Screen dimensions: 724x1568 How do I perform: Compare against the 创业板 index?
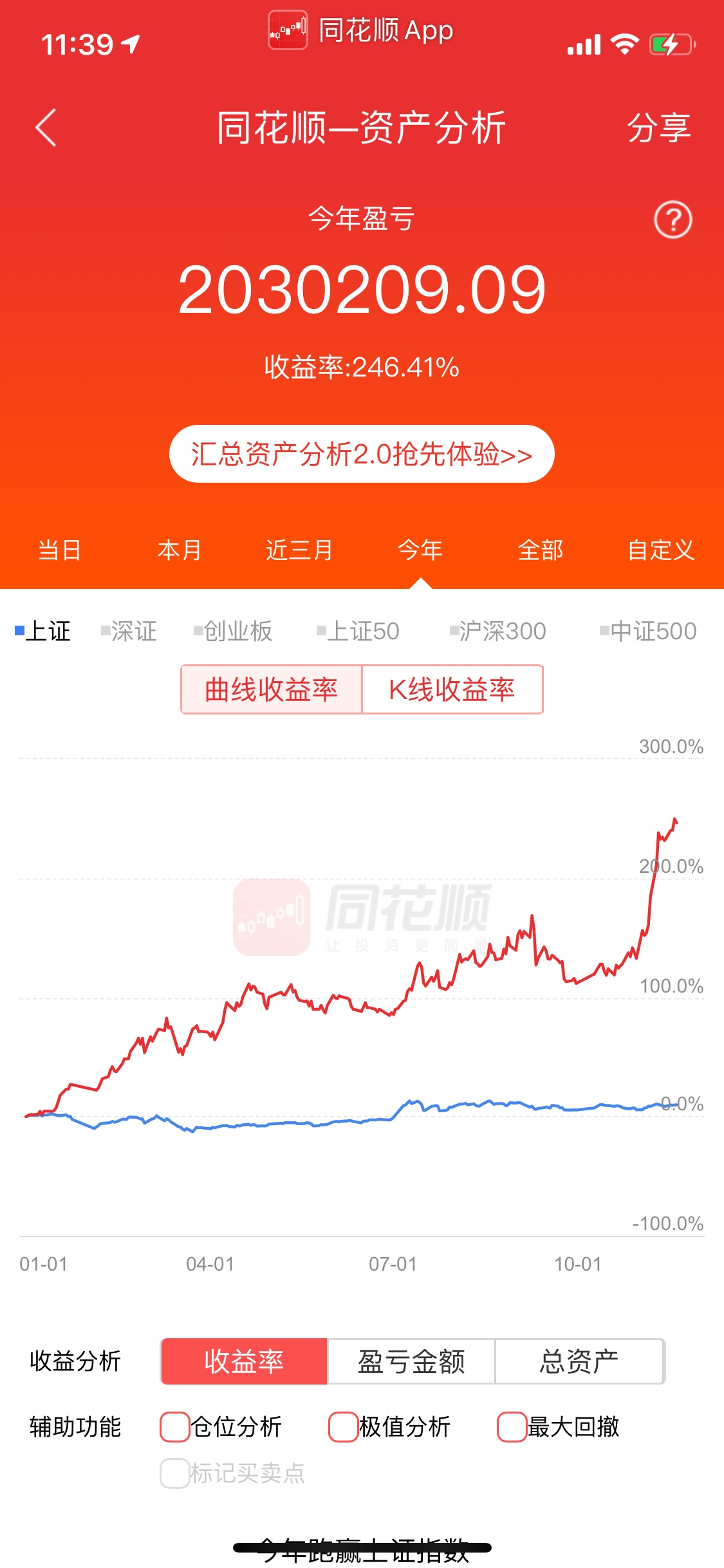click(x=233, y=631)
